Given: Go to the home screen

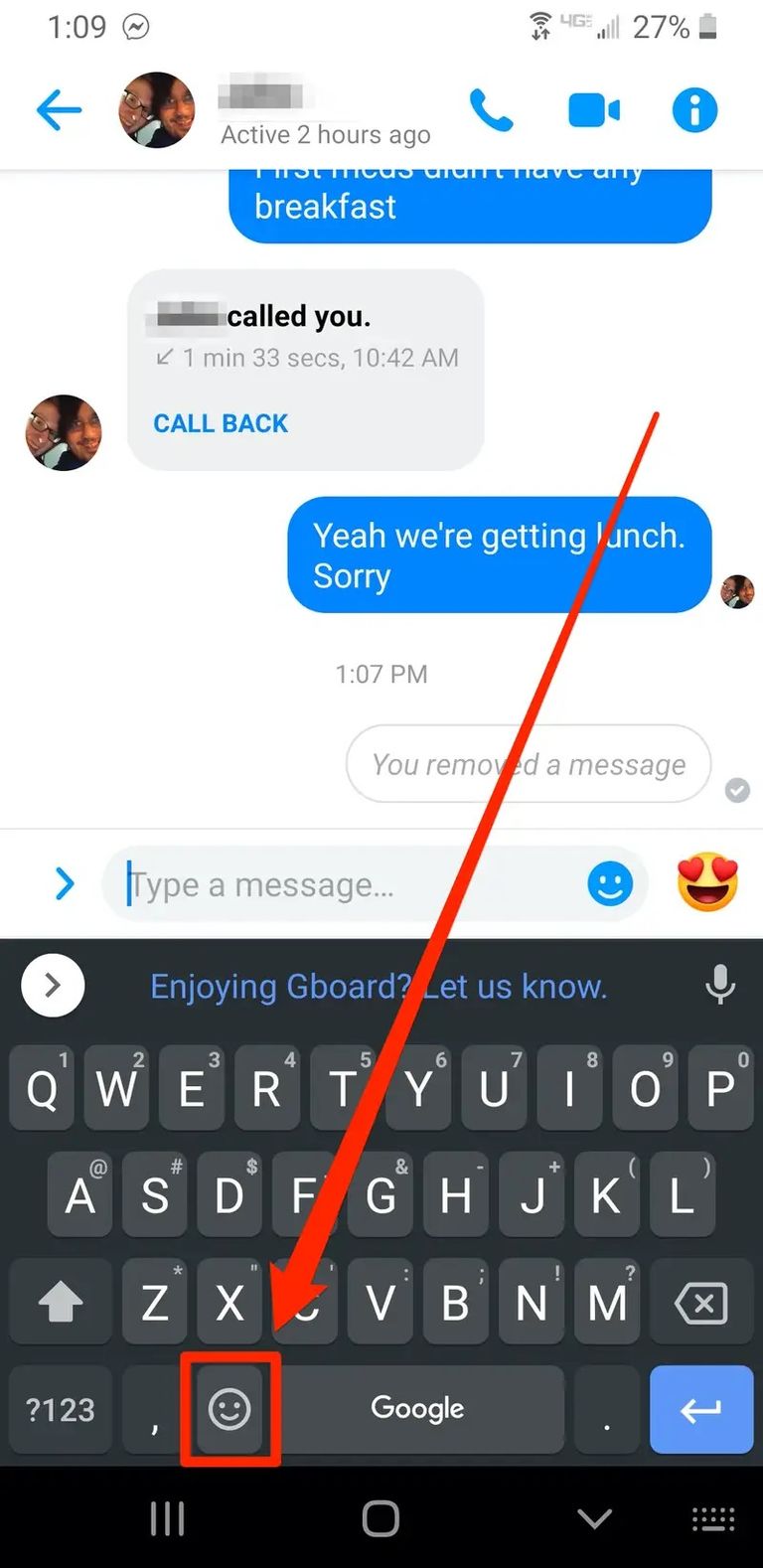Looking at the screenshot, I should [x=381, y=1517].
